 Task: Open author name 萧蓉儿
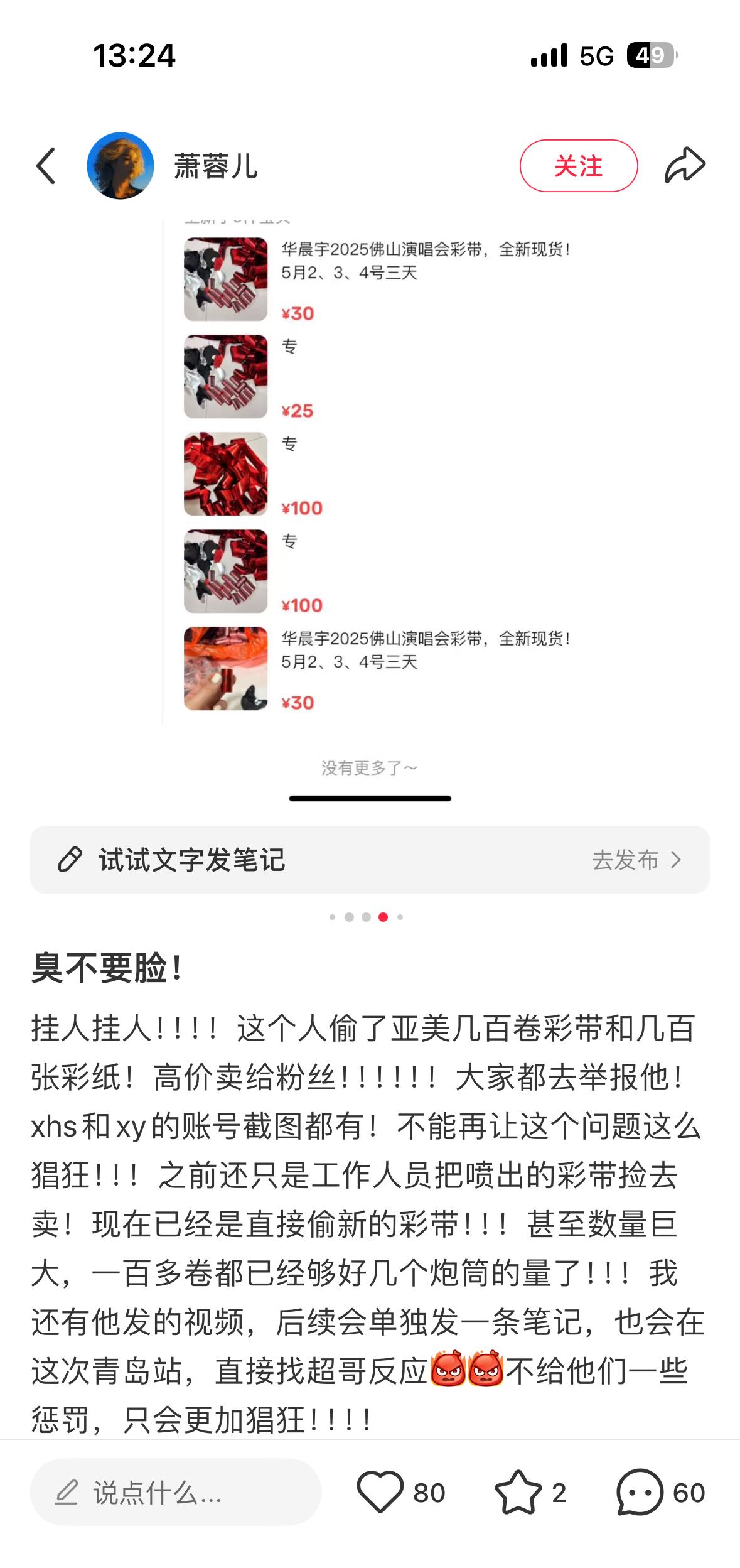[215, 166]
